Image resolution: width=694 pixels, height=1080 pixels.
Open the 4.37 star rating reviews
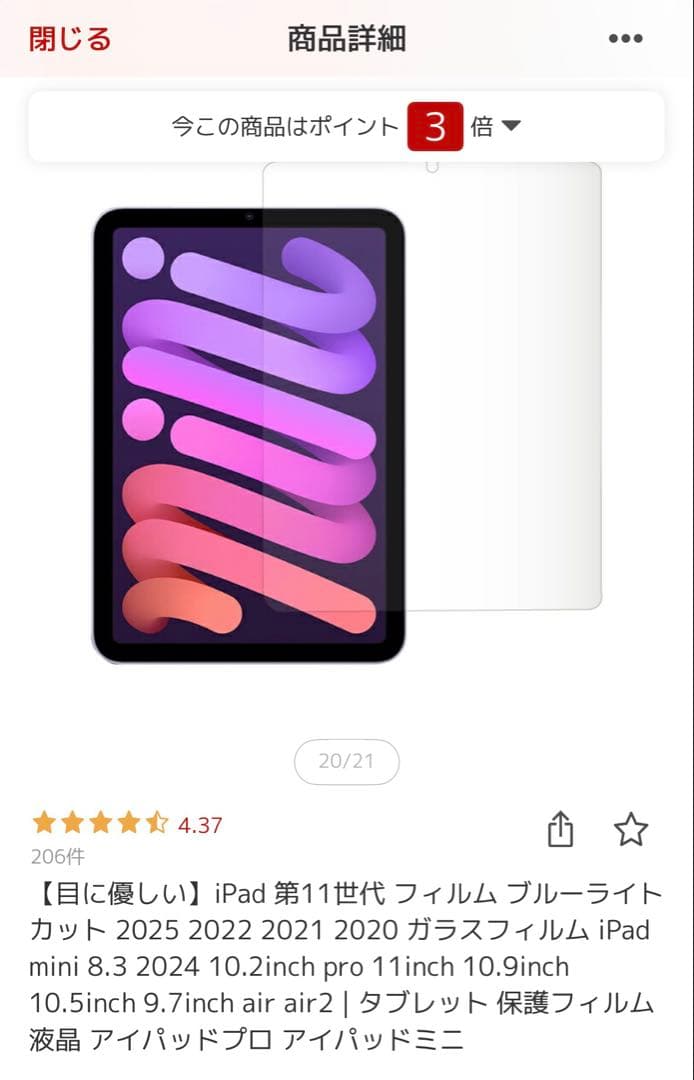(127, 824)
